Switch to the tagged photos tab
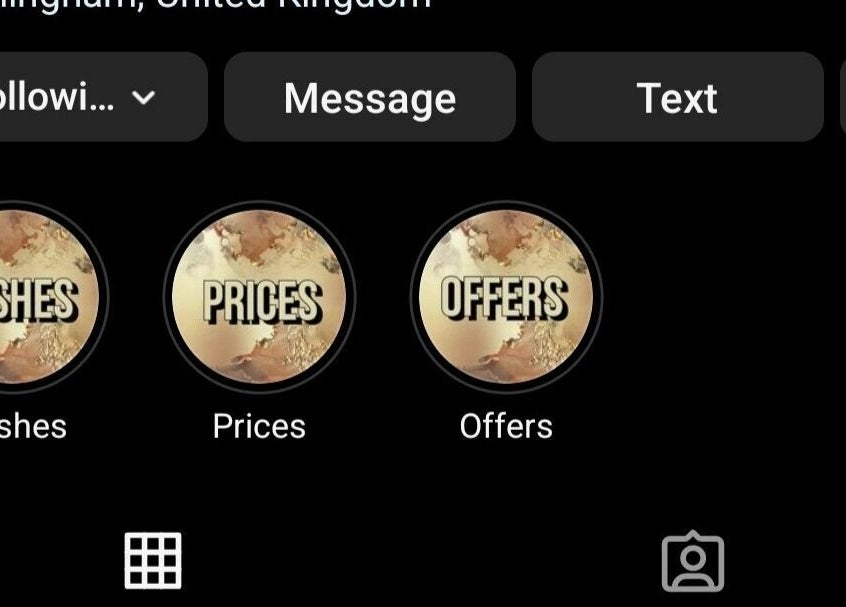The width and height of the screenshot is (846, 607). tap(692, 562)
